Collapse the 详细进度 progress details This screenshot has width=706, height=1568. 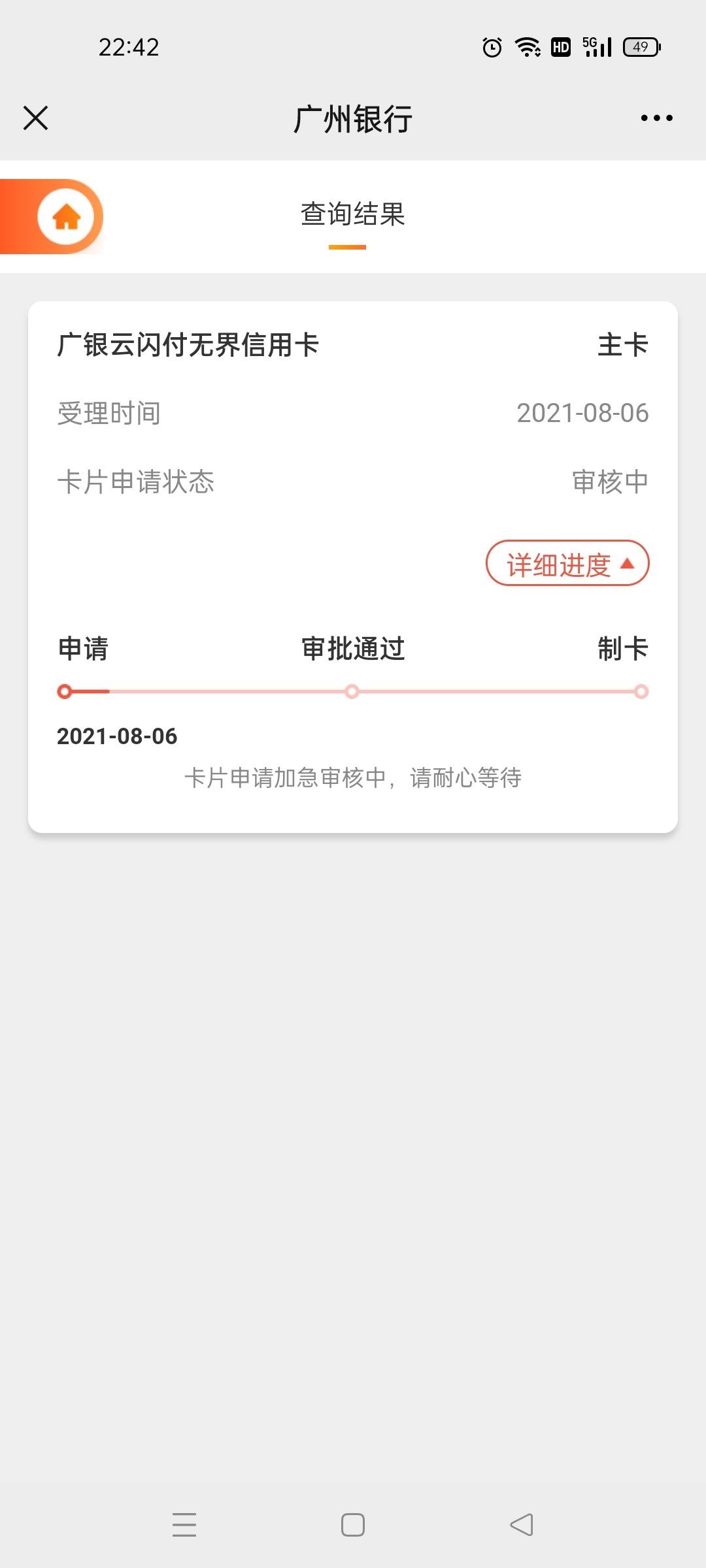coord(567,563)
